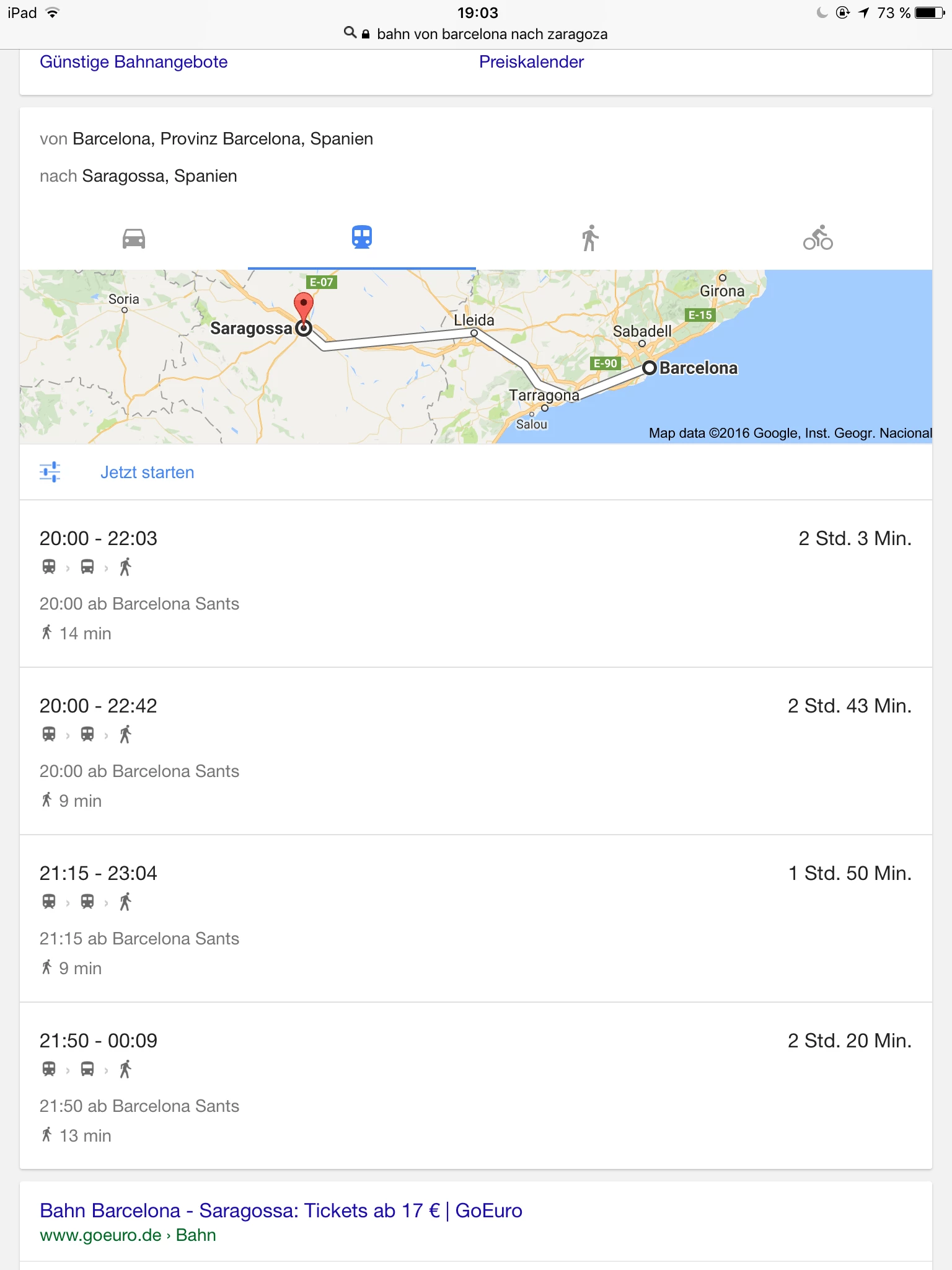
Task: Switch to cycling directions tab
Action: (818, 239)
